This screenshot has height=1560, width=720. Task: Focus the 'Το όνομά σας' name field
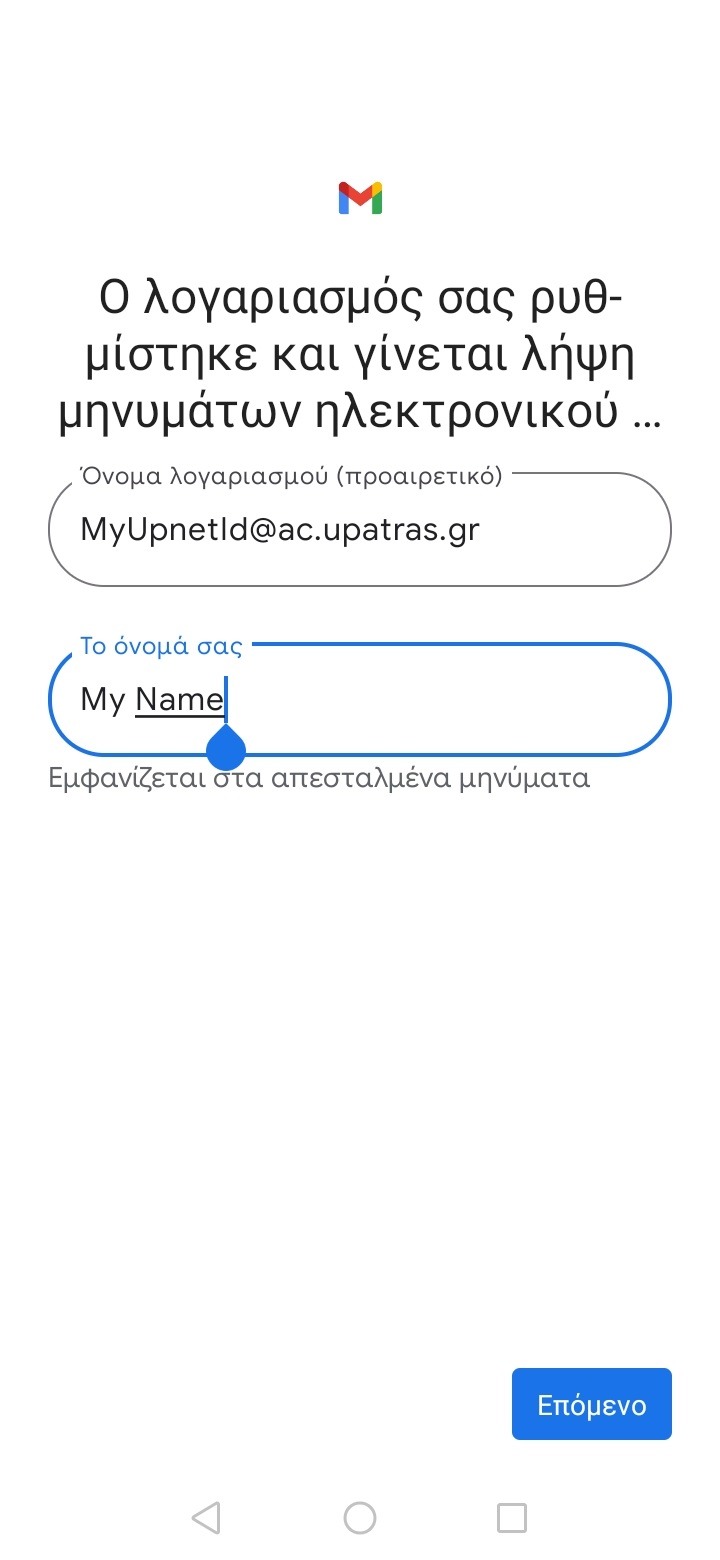360,699
